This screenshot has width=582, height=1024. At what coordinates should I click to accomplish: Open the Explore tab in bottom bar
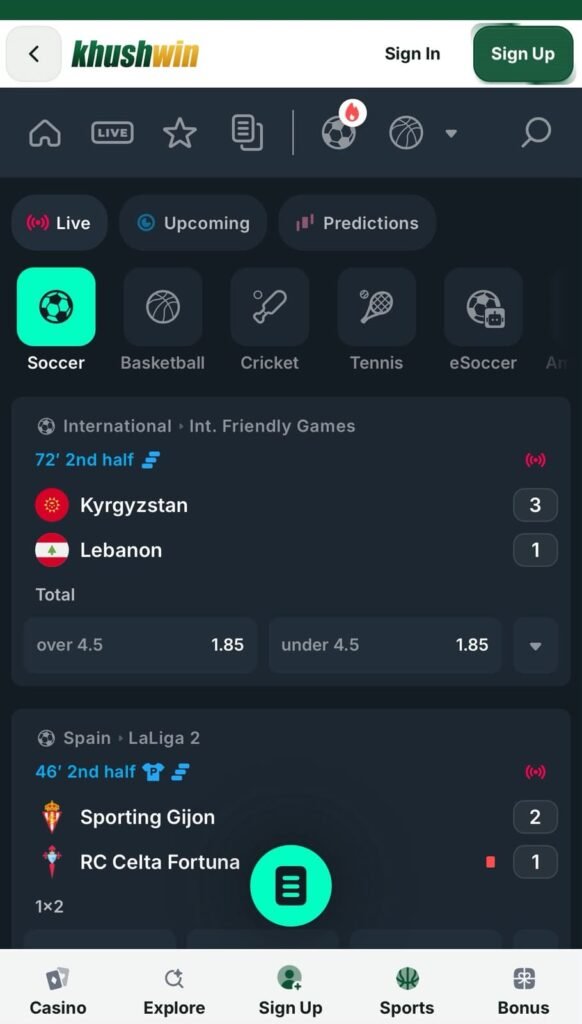click(x=174, y=991)
